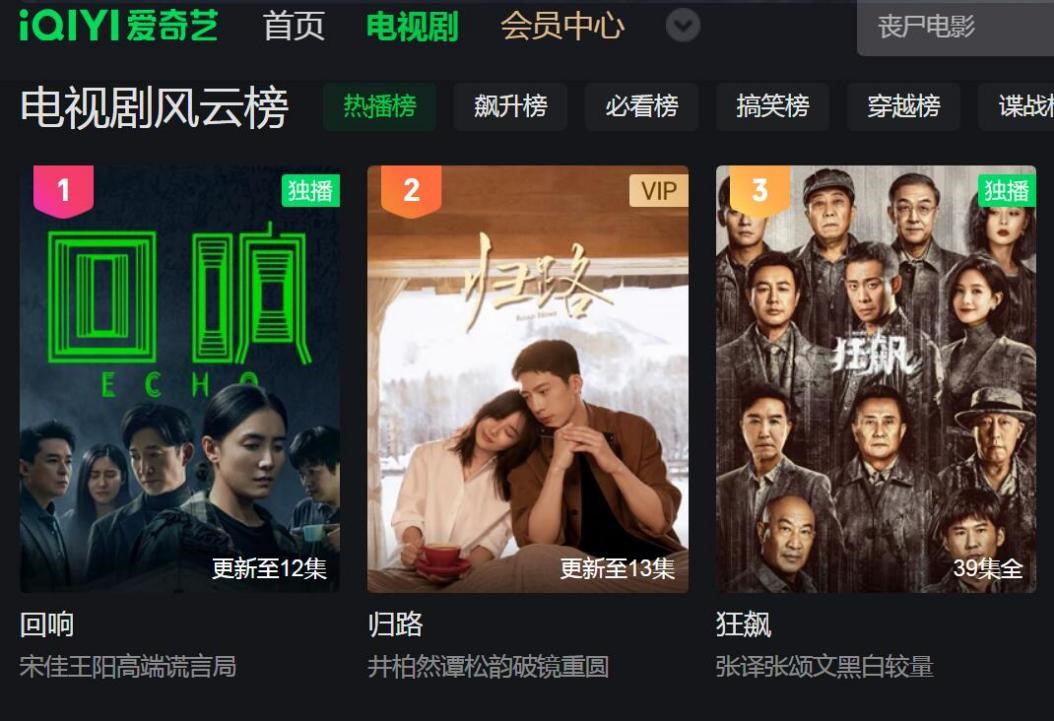The image size is (1054, 721).
Task: Open the 狂飙 drama poster
Action: [x=875, y=379]
